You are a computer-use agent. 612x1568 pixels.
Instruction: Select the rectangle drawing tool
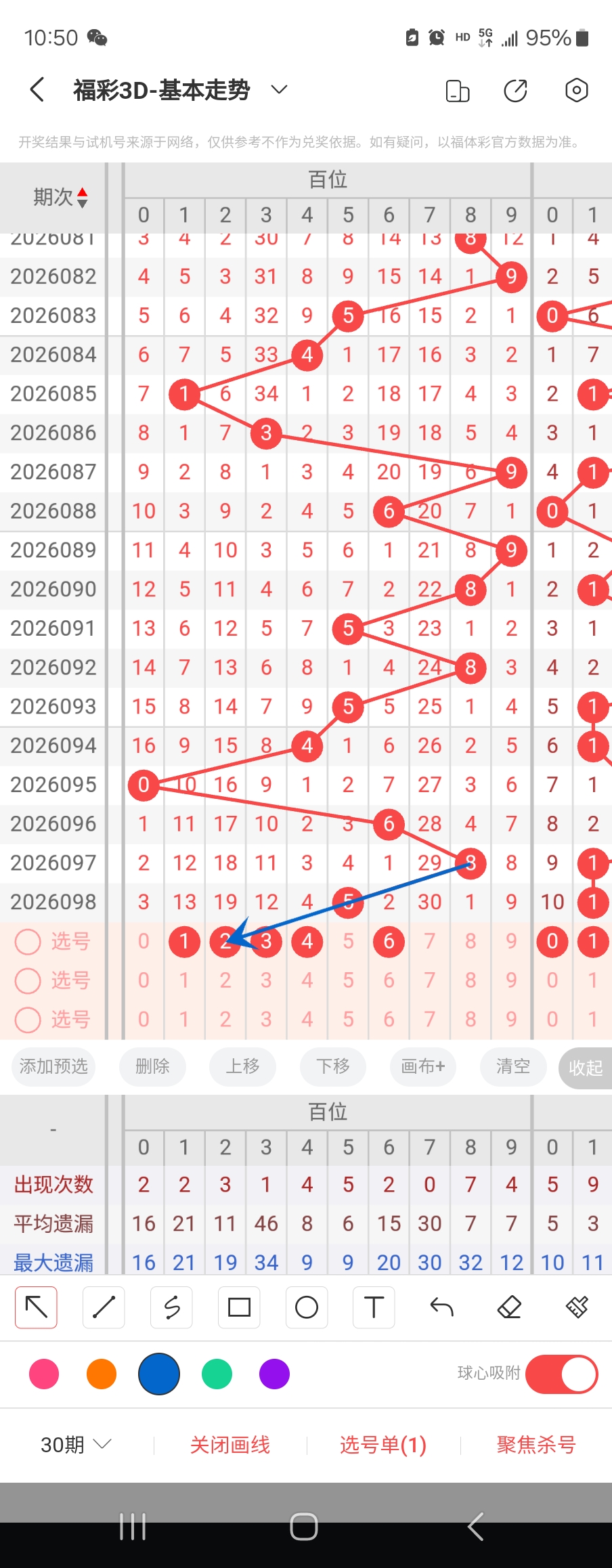(239, 1307)
